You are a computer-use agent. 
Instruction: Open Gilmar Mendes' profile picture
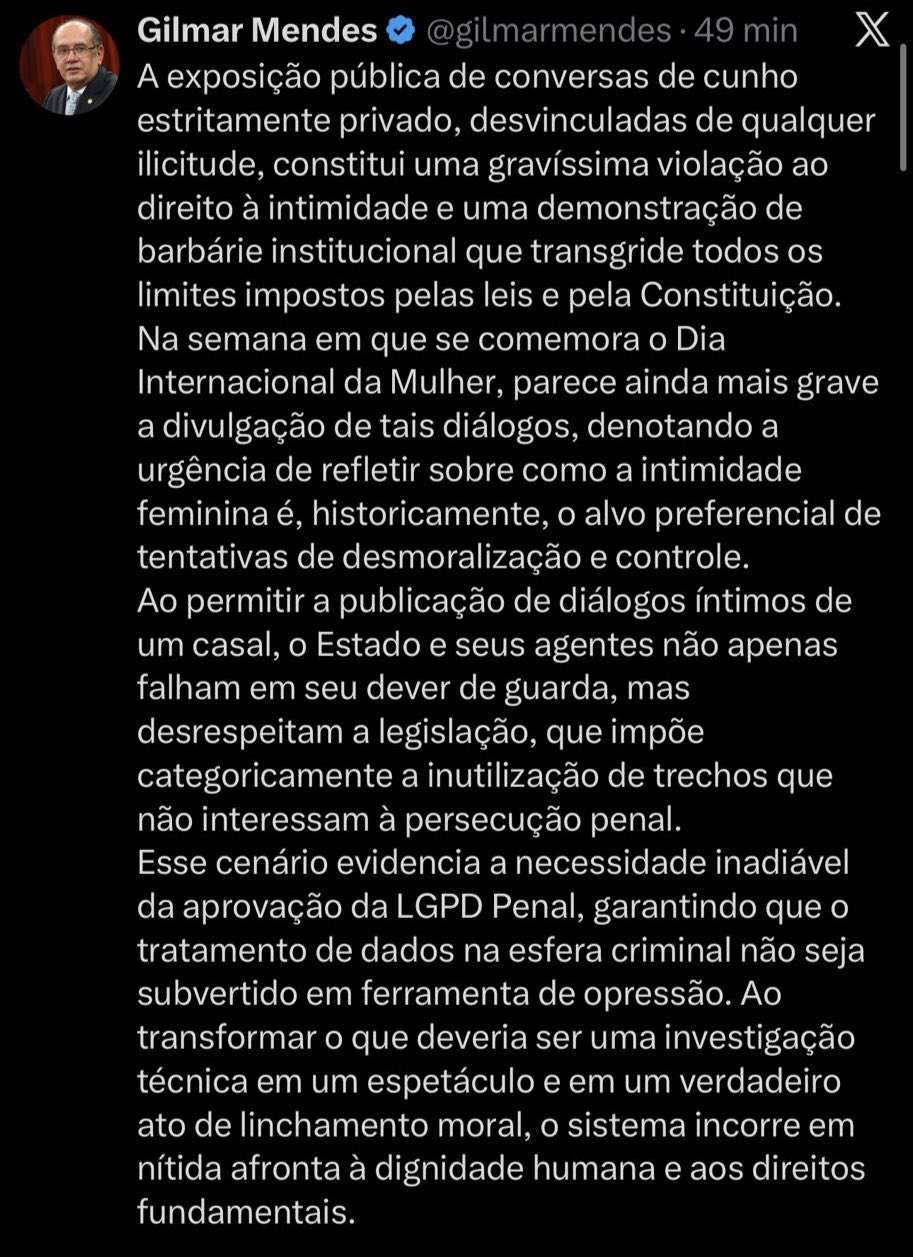point(69,65)
